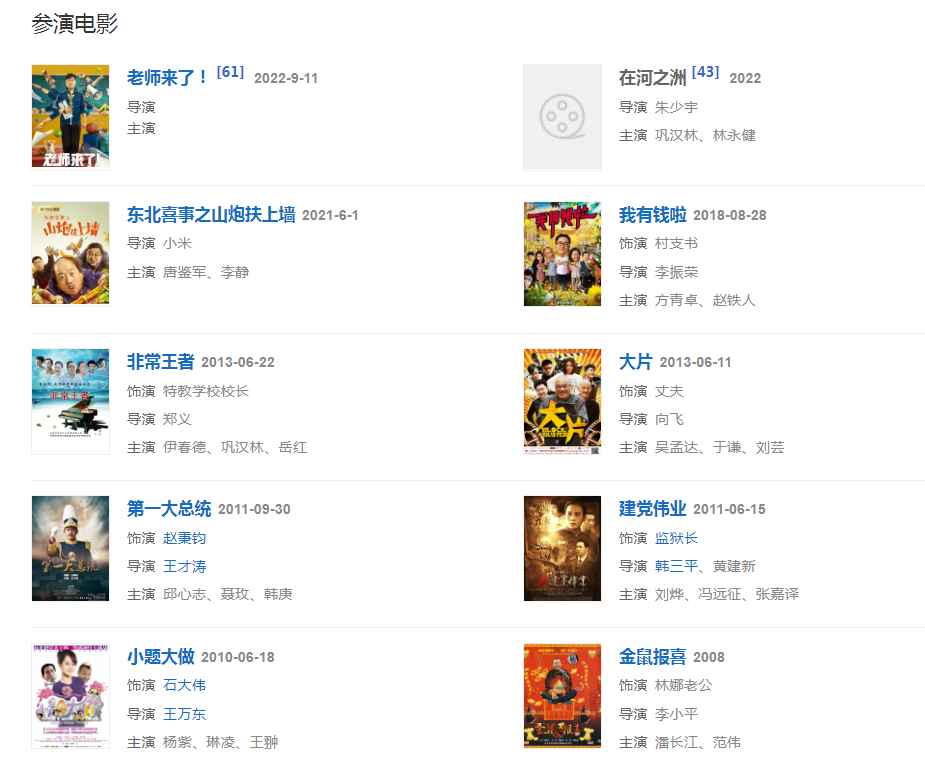The image size is (925, 772).
Task: Open the role link 赵秉钧
Action: pyautogui.click(x=184, y=538)
